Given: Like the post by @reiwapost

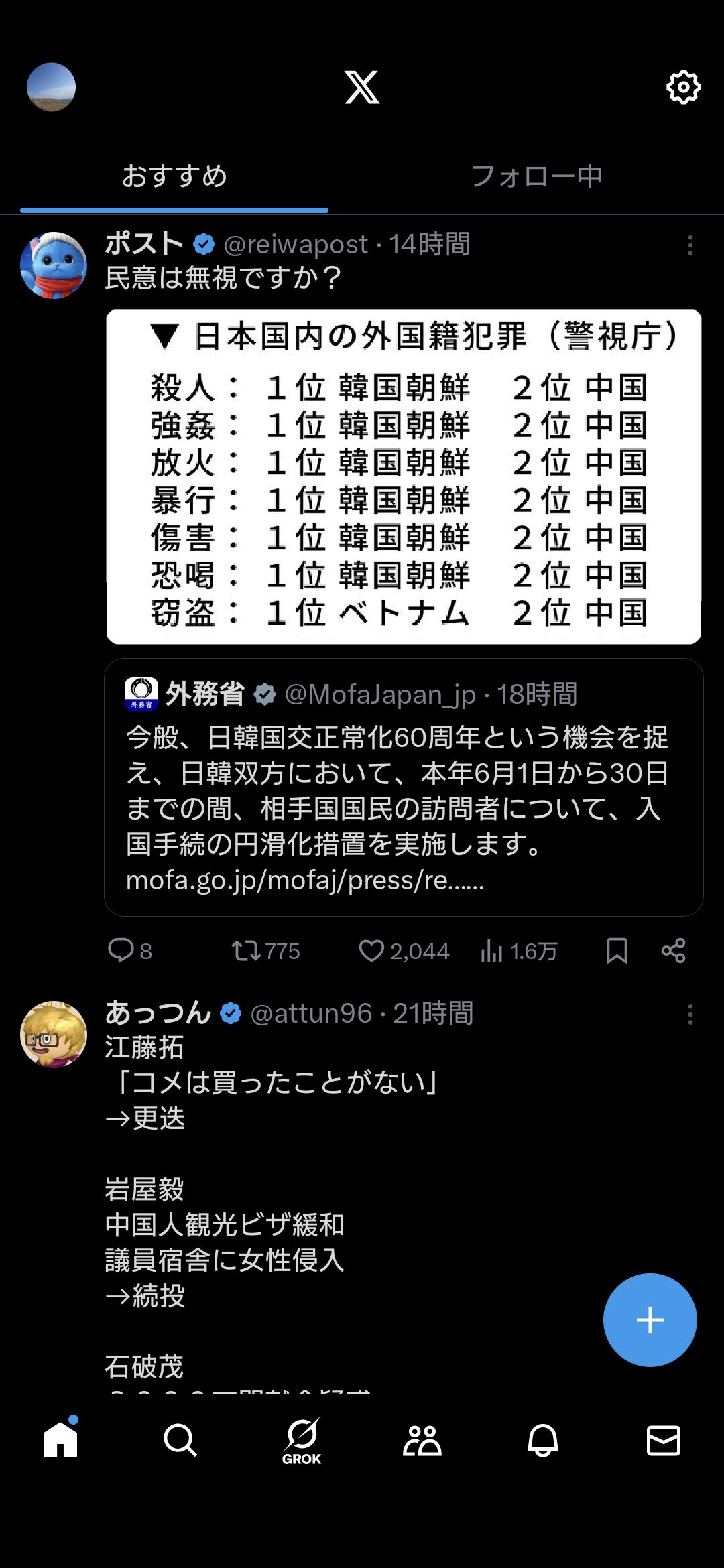Looking at the screenshot, I should [404, 951].
